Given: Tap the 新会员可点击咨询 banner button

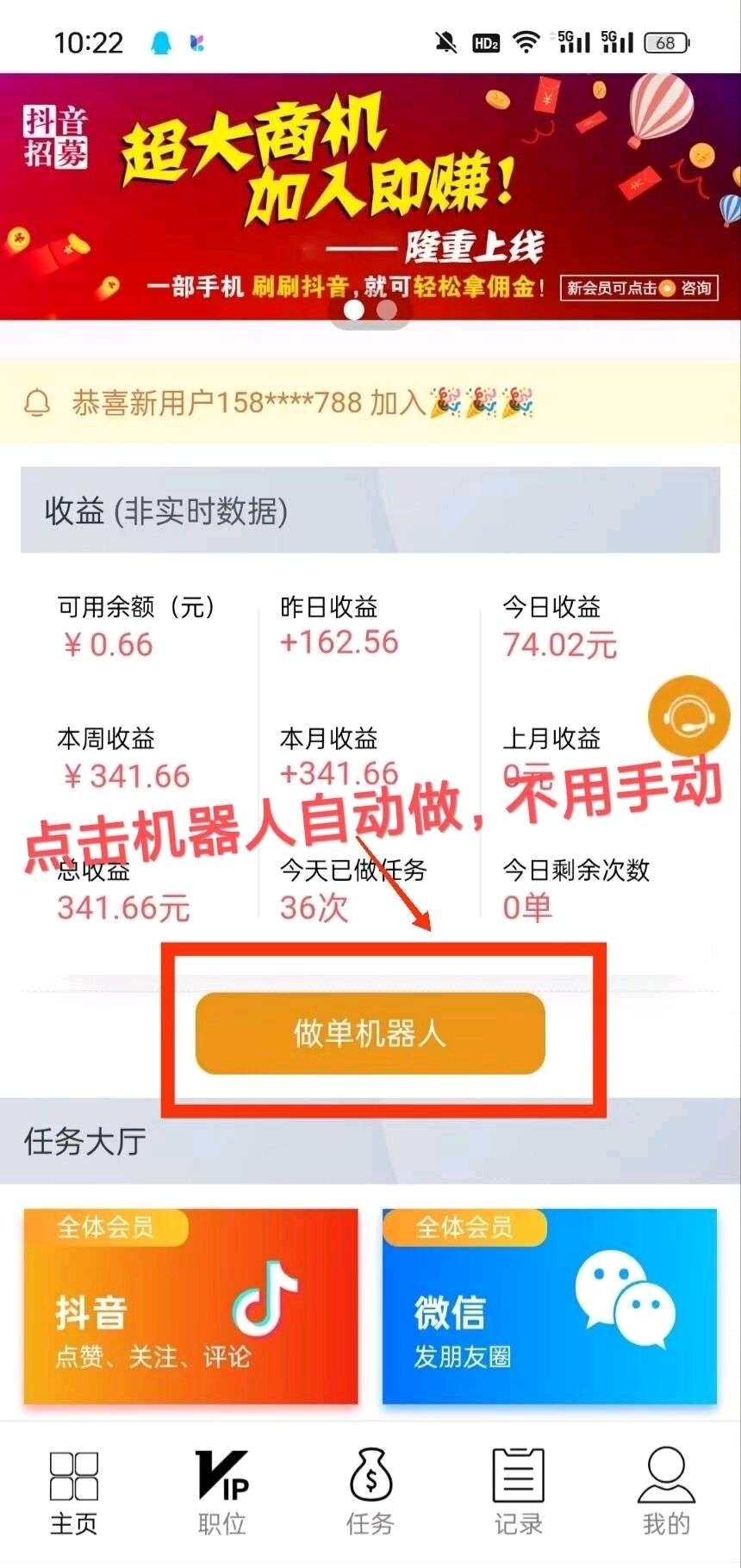Looking at the screenshot, I should tap(639, 288).
